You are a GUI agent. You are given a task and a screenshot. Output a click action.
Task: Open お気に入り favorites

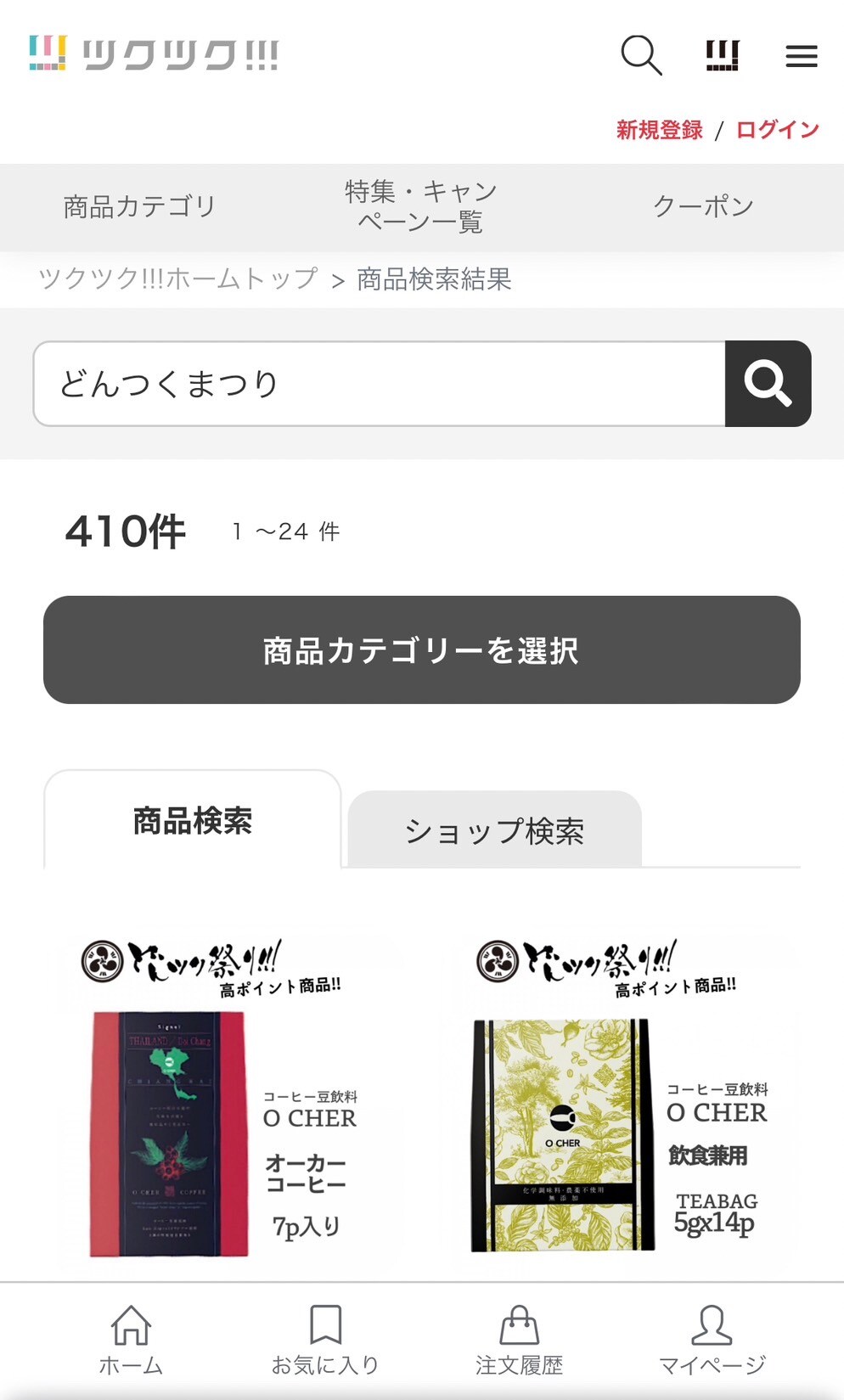(325, 1341)
